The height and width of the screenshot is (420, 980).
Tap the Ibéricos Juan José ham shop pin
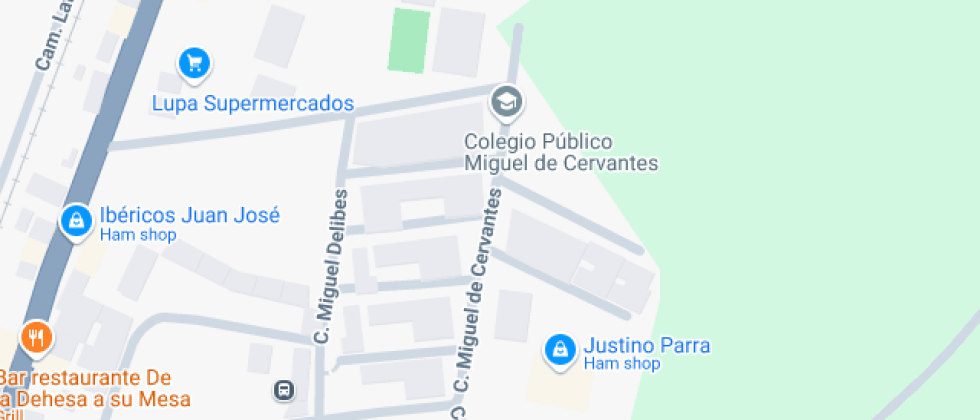[x=76, y=222]
